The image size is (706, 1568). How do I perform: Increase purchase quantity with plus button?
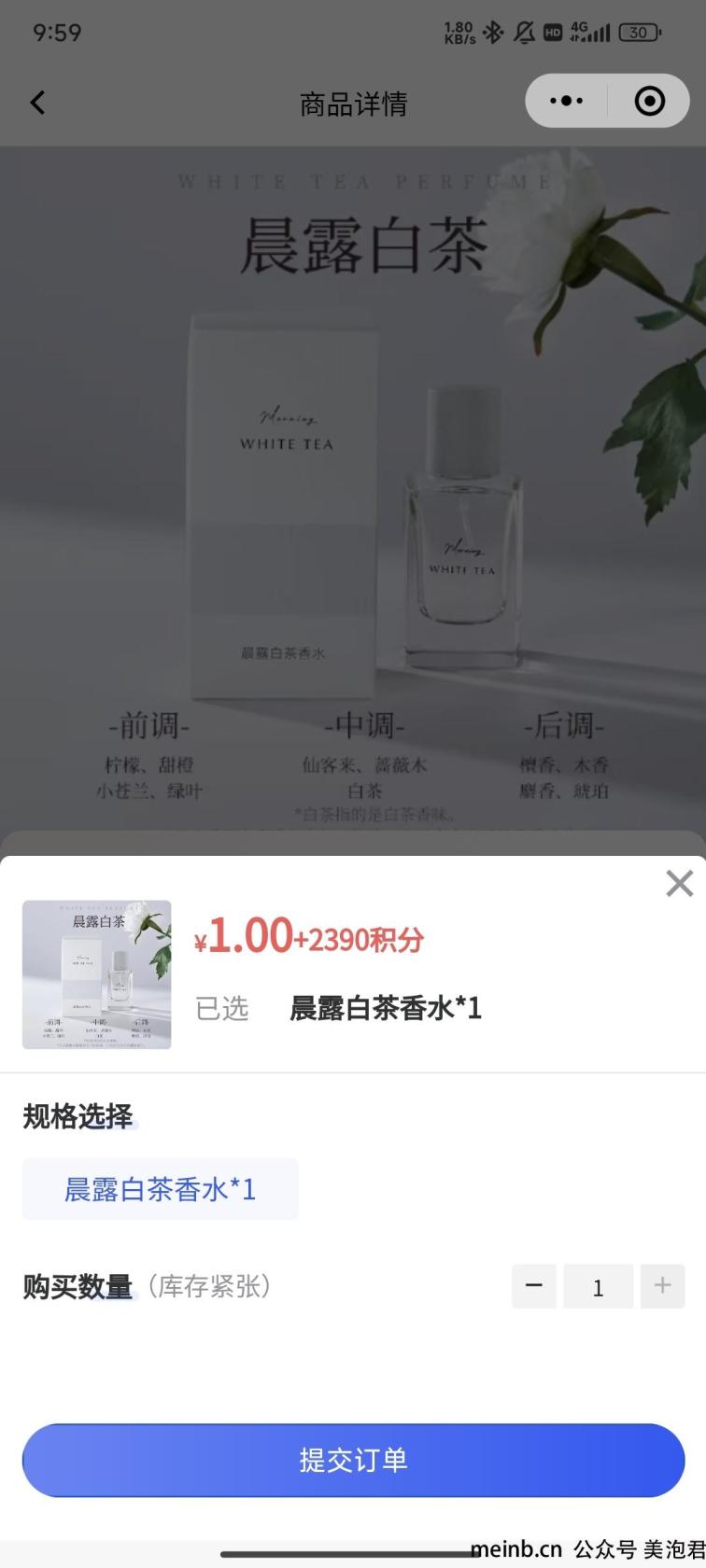point(662,1286)
